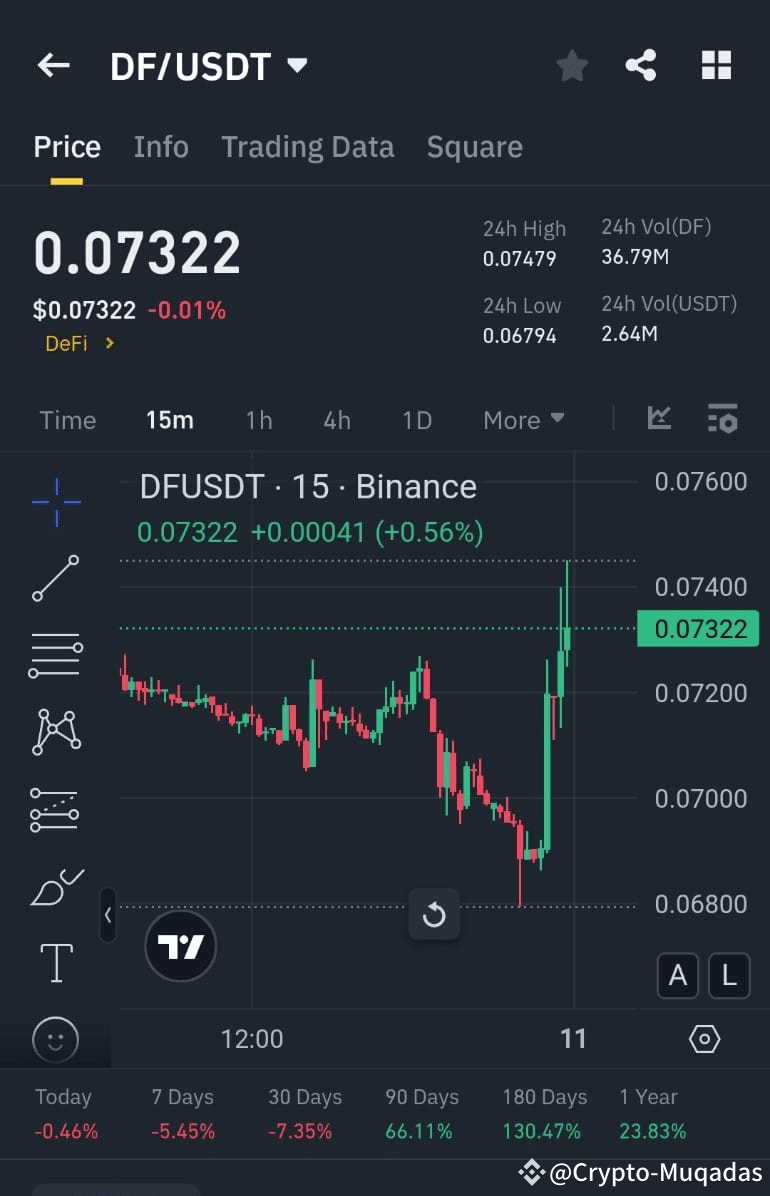The image size is (770, 1196).
Task: Open the indicators chart icon
Action: (658, 419)
